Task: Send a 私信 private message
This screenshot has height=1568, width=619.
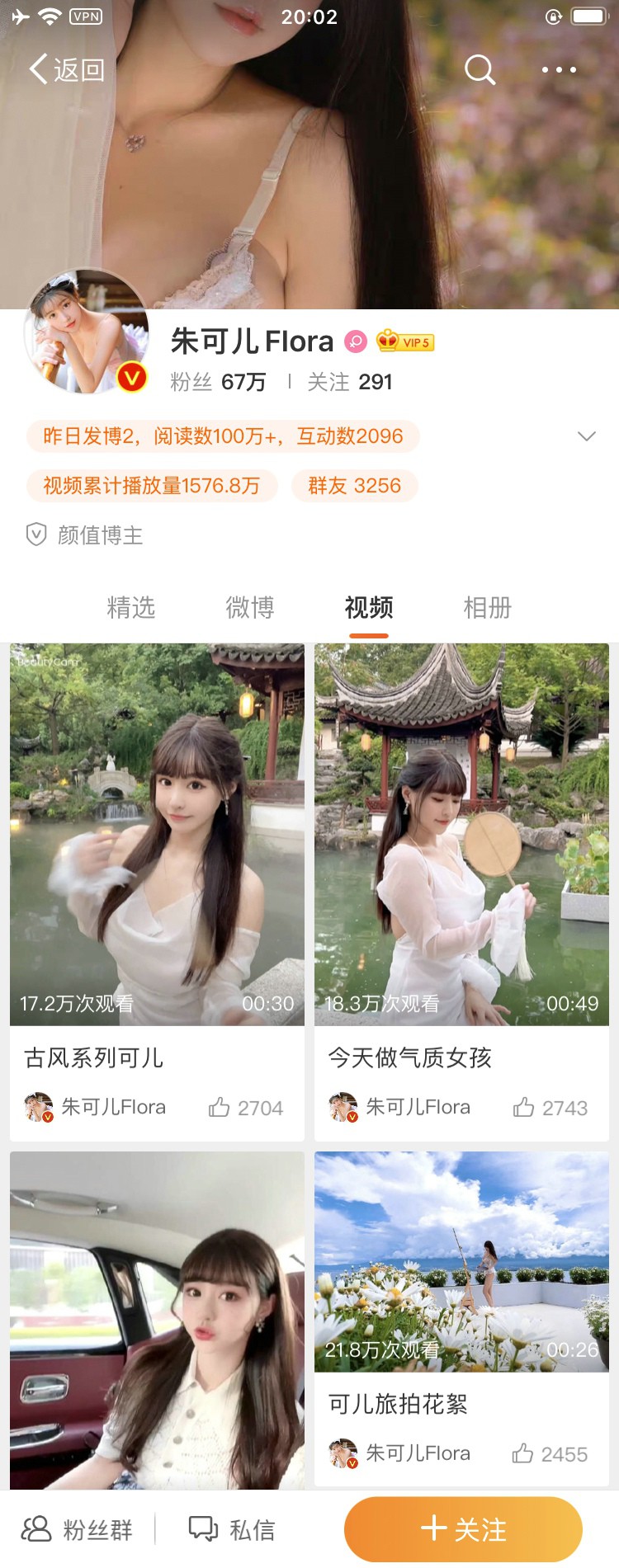Action: pyautogui.click(x=232, y=1530)
